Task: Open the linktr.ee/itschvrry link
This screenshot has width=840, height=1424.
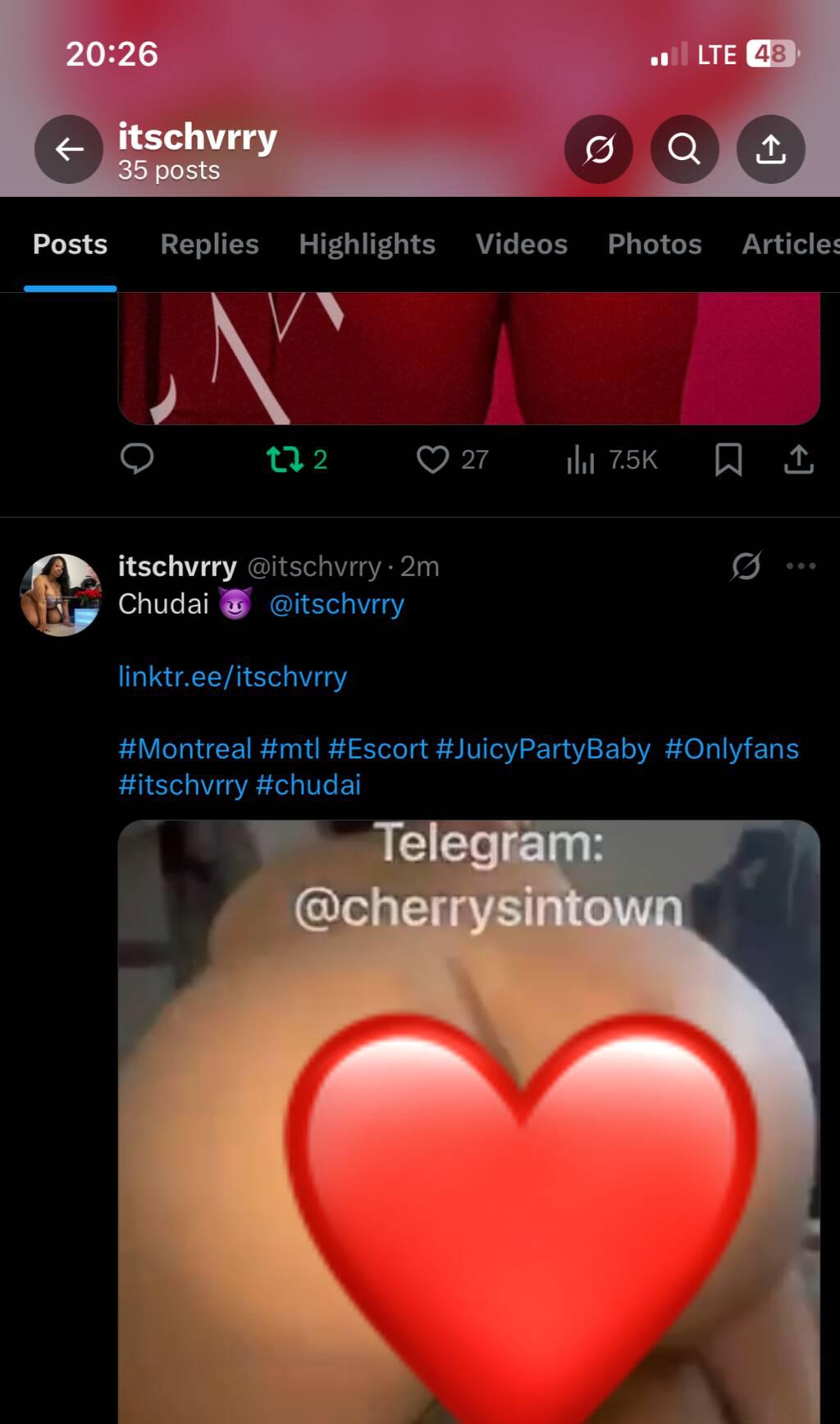Action: coord(232,676)
